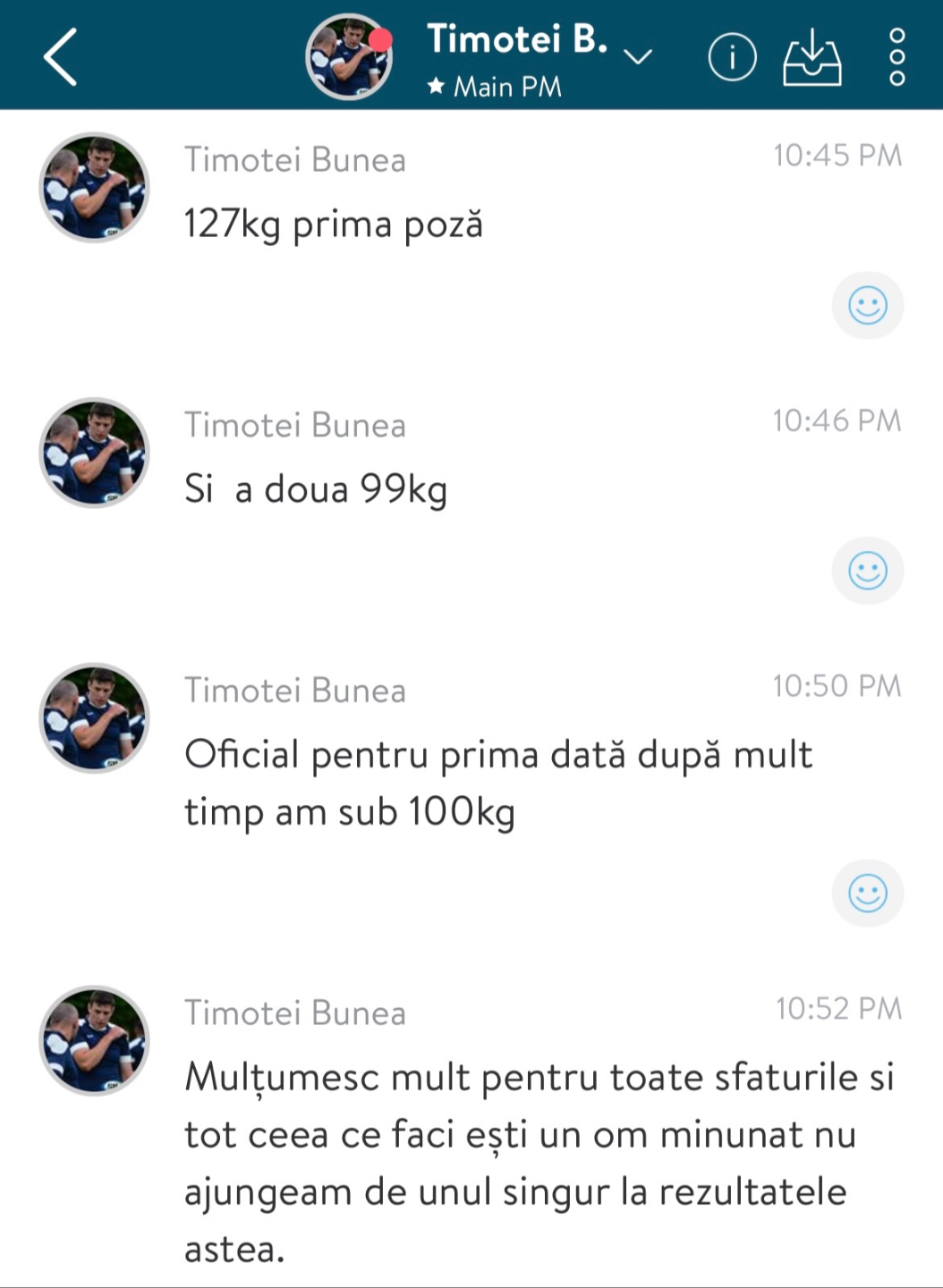943x1288 pixels.
Task: Open sender avatar on the 10:45 PM message
Action: click(94, 188)
